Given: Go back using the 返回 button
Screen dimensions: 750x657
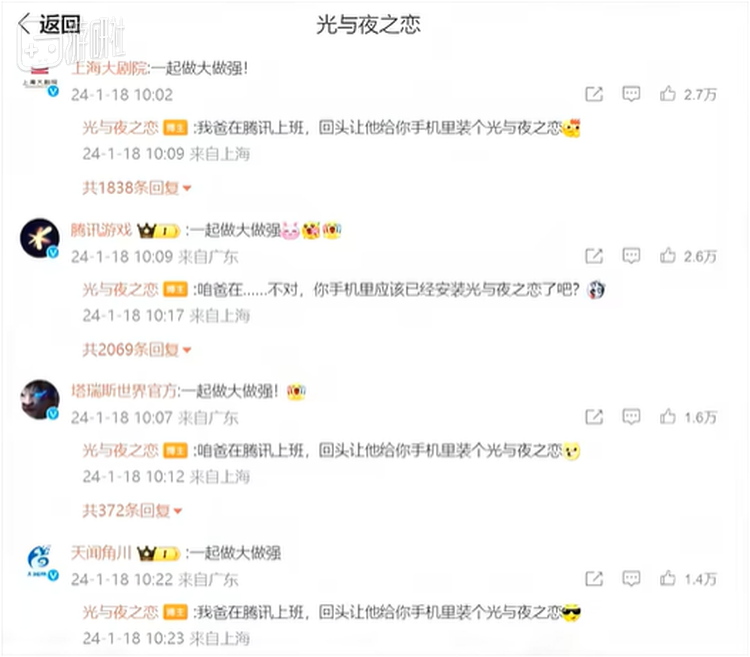Looking at the screenshot, I should coord(48,25).
